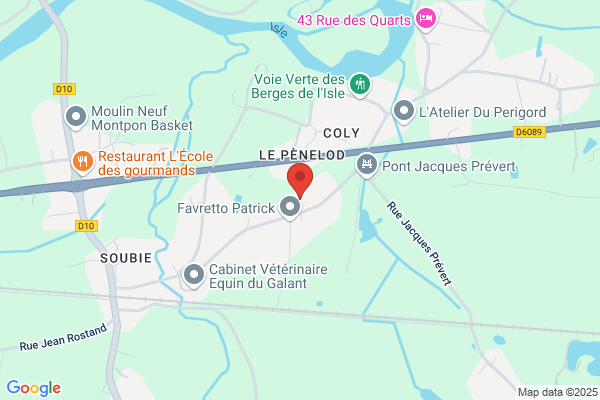Open the Favretto Patrick place marker
The height and width of the screenshot is (400, 600).
pyautogui.click(x=290, y=208)
